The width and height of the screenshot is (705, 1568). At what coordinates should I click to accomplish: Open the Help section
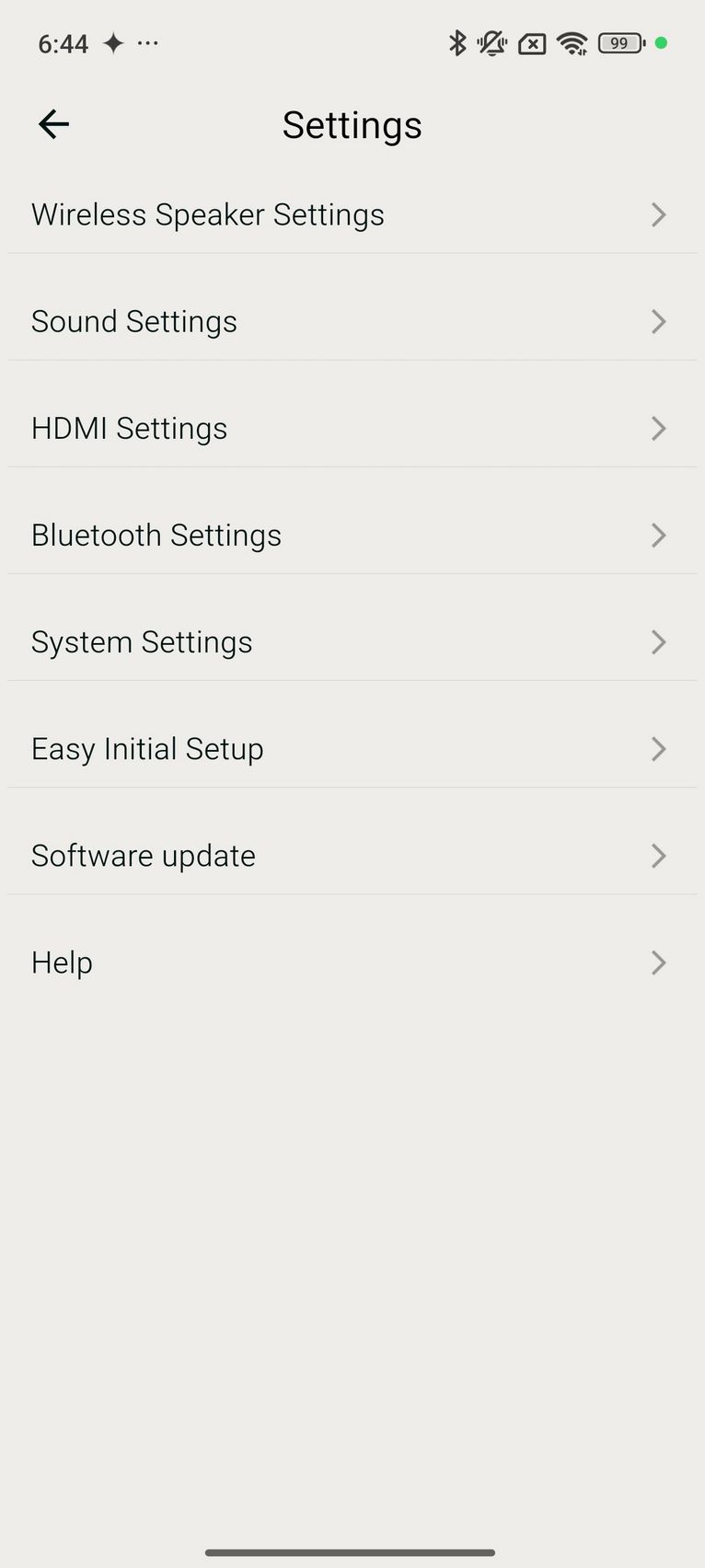point(352,962)
